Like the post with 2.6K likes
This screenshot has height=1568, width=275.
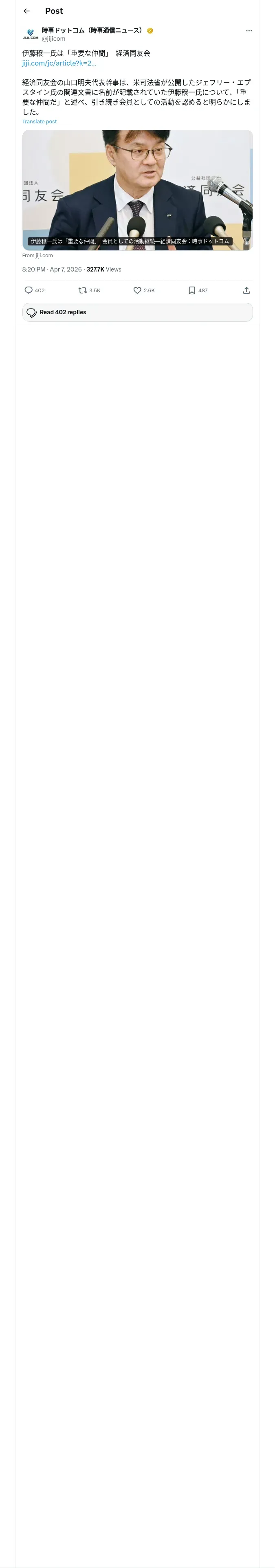tap(144, 290)
